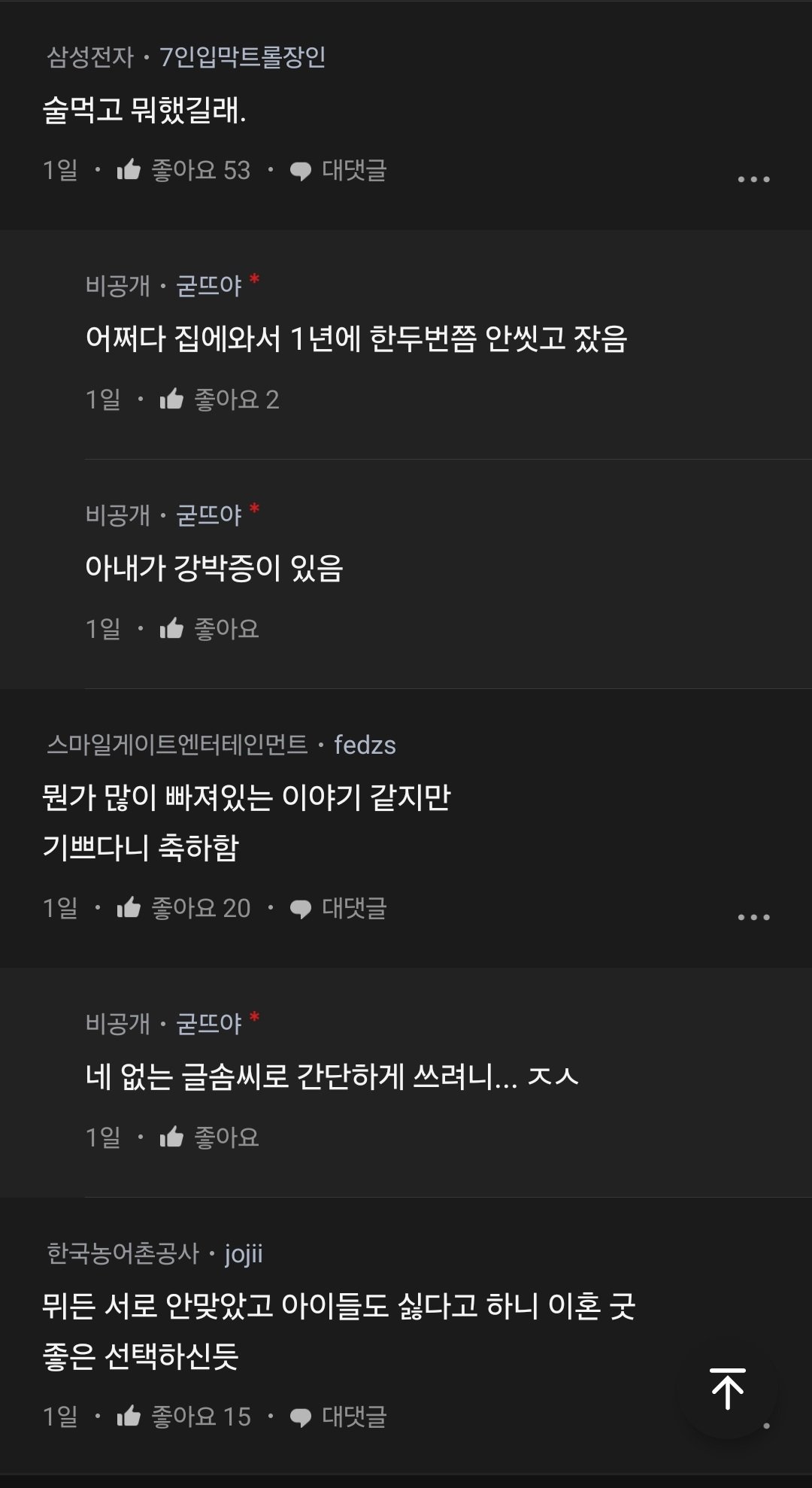Click the speech-bubble icon beside "대댓글" on the top comment

coord(302,172)
